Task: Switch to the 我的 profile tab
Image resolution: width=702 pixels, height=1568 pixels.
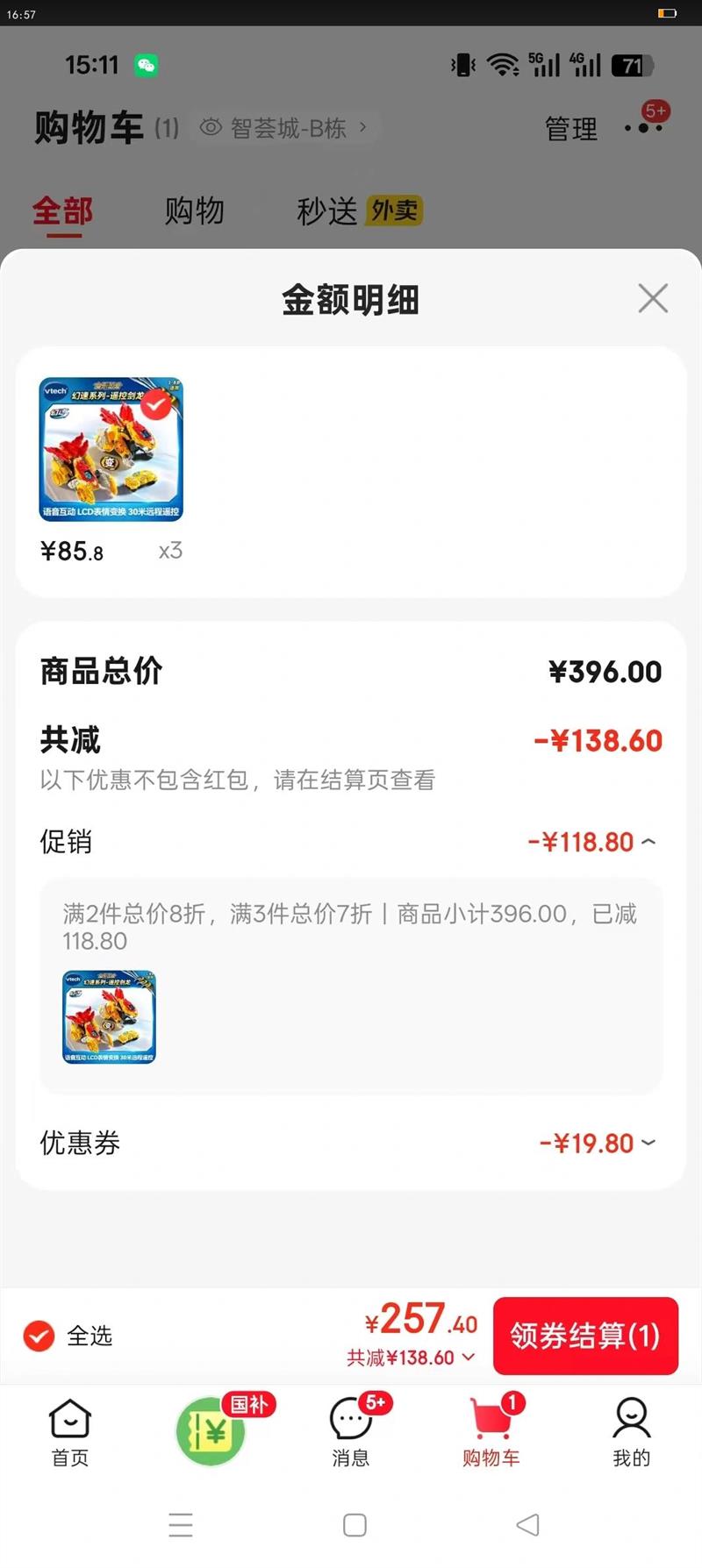Action: (x=631, y=1433)
